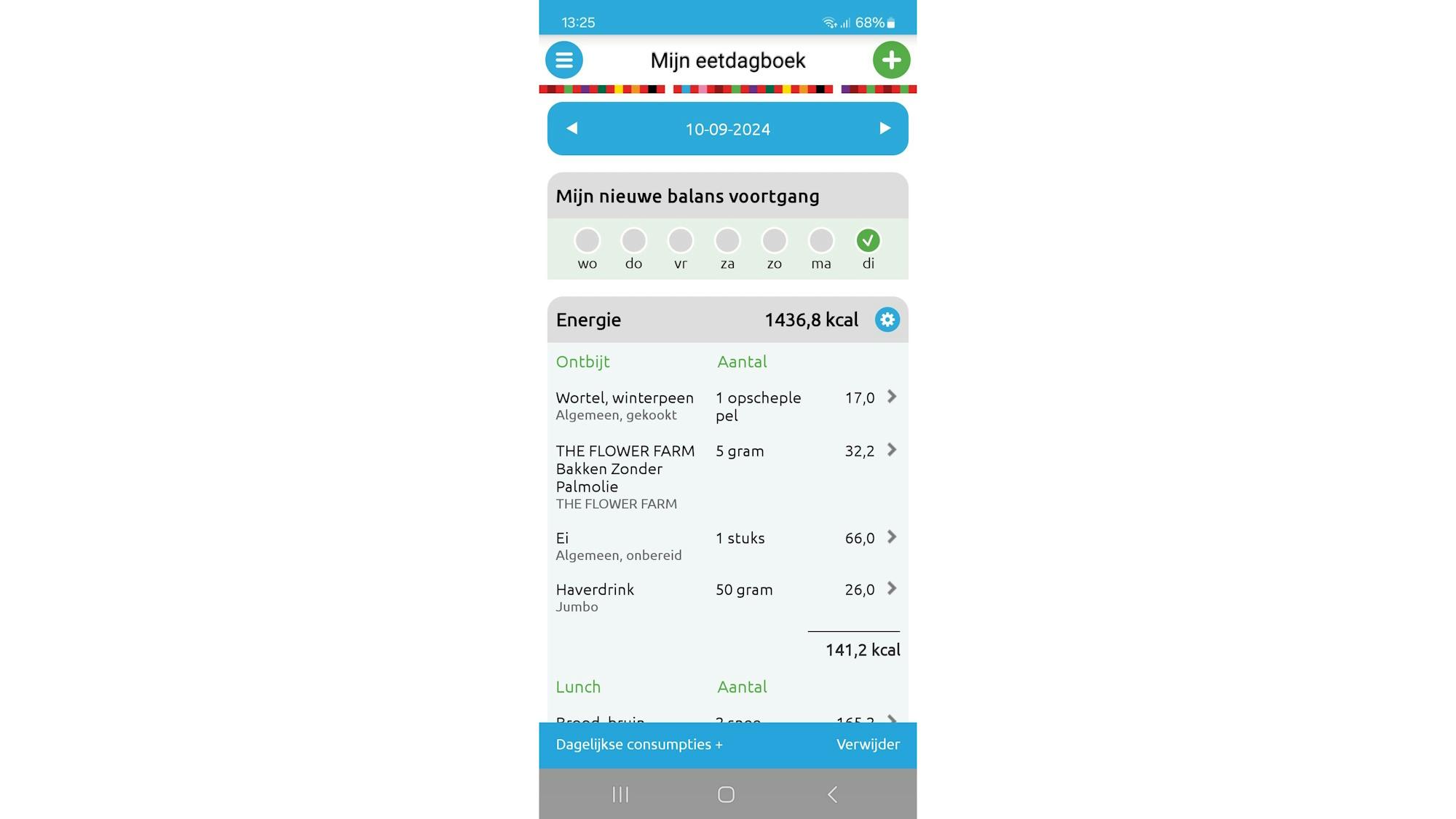Screen dimensions: 1456x819
Task: Go back with system back button
Action: point(833,794)
